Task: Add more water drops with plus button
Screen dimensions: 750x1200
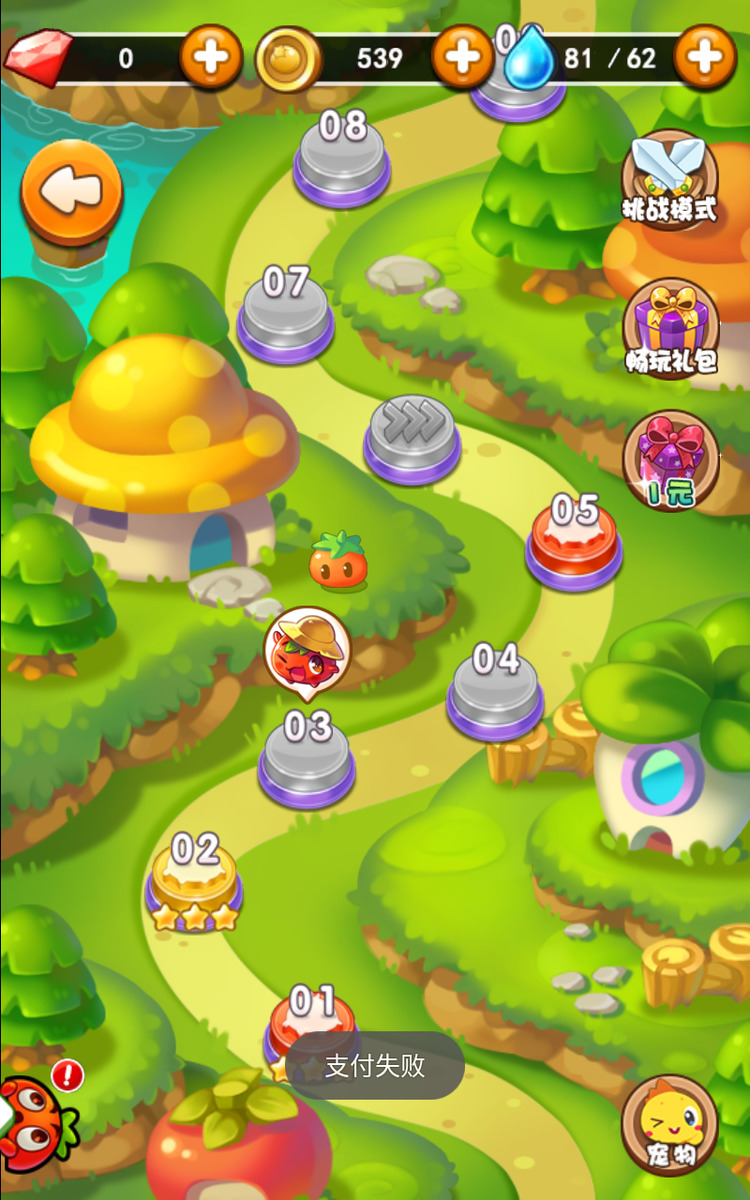Action: [705, 57]
